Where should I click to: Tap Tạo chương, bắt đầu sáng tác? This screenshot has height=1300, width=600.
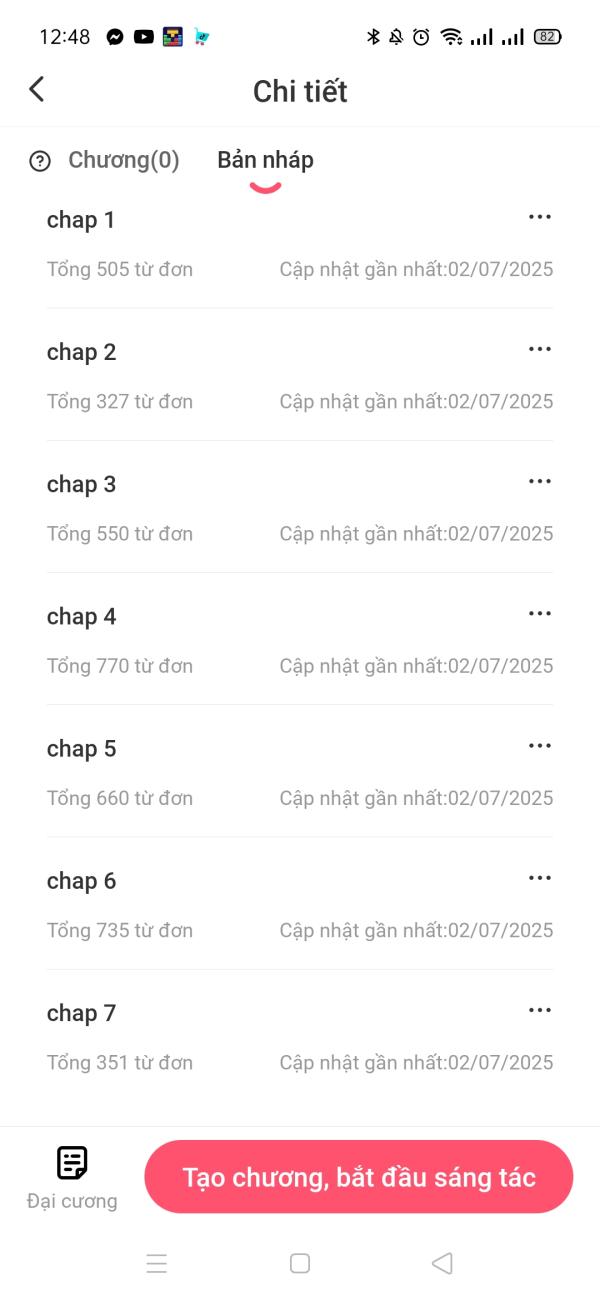[359, 1177]
